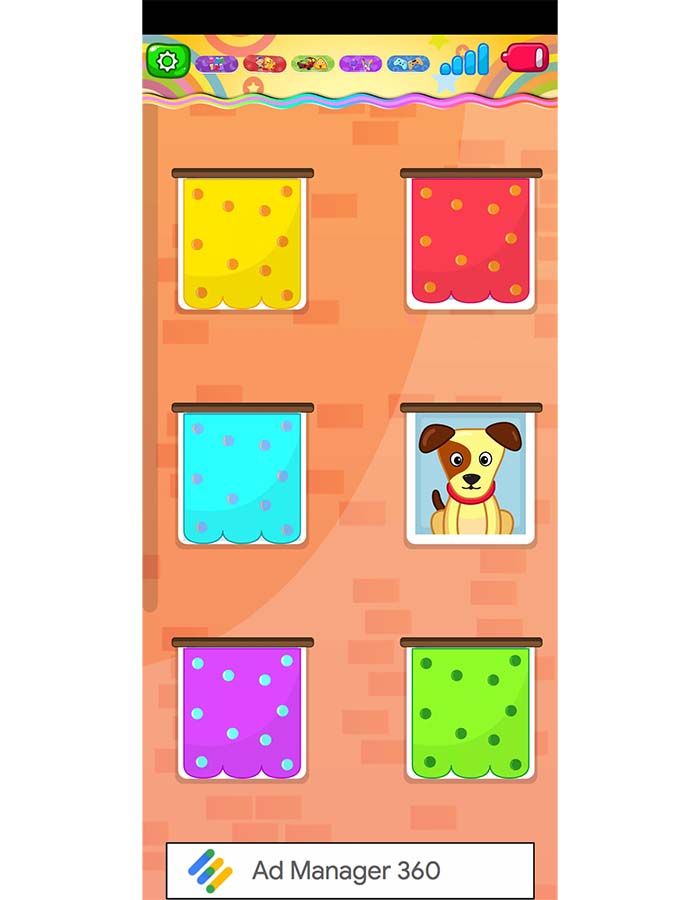Reveal what's behind the purple curtain
Screen dimensions: 700x900
coord(242,712)
